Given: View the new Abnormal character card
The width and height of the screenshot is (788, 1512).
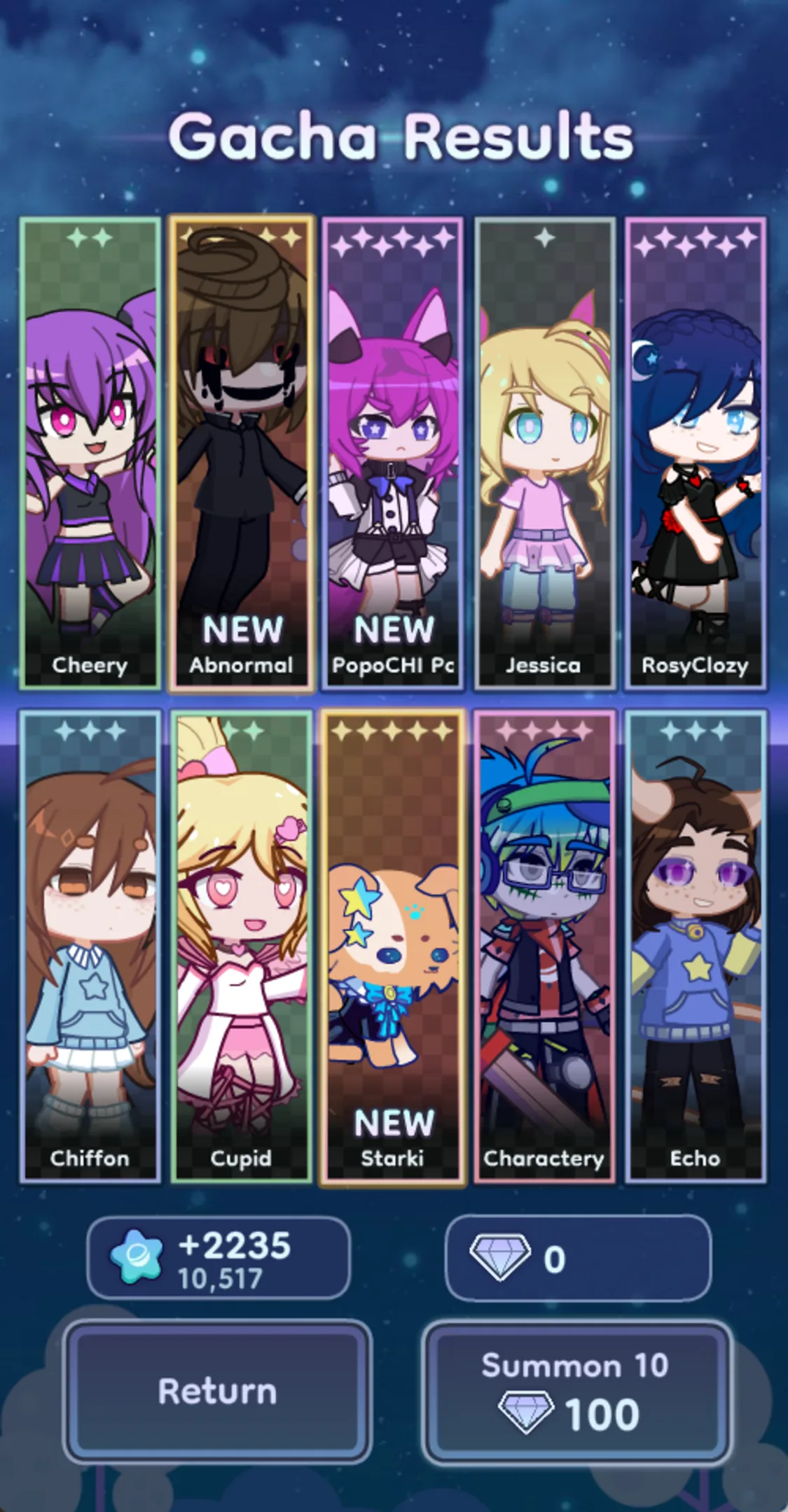Looking at the screenshot, I should point(242,454).
